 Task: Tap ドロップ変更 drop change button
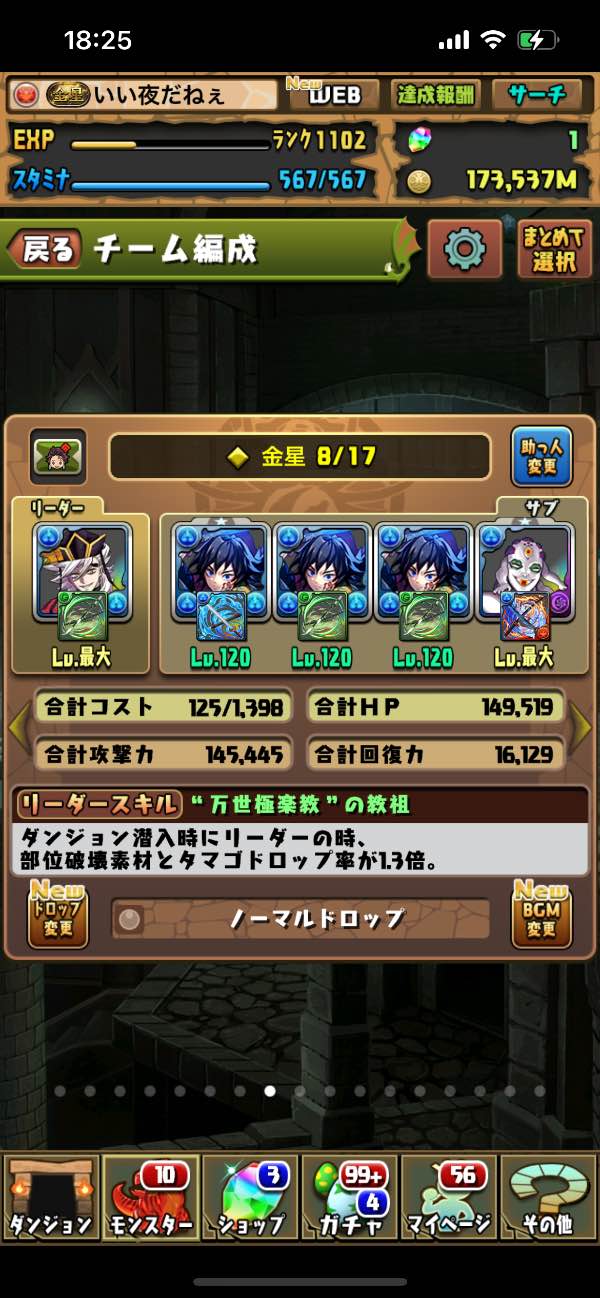[58, 914]
